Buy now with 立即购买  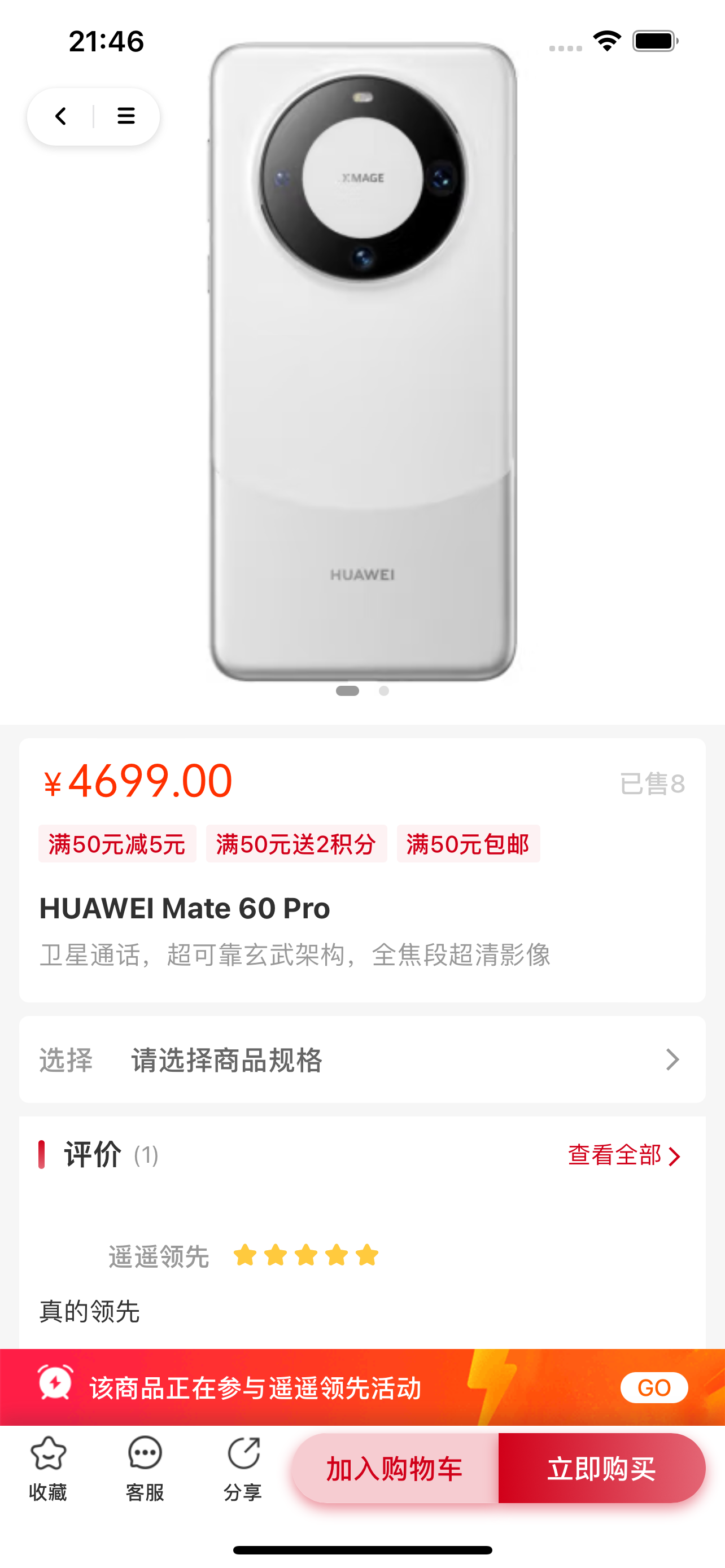pyautogui.click(x=601, y=1468)
